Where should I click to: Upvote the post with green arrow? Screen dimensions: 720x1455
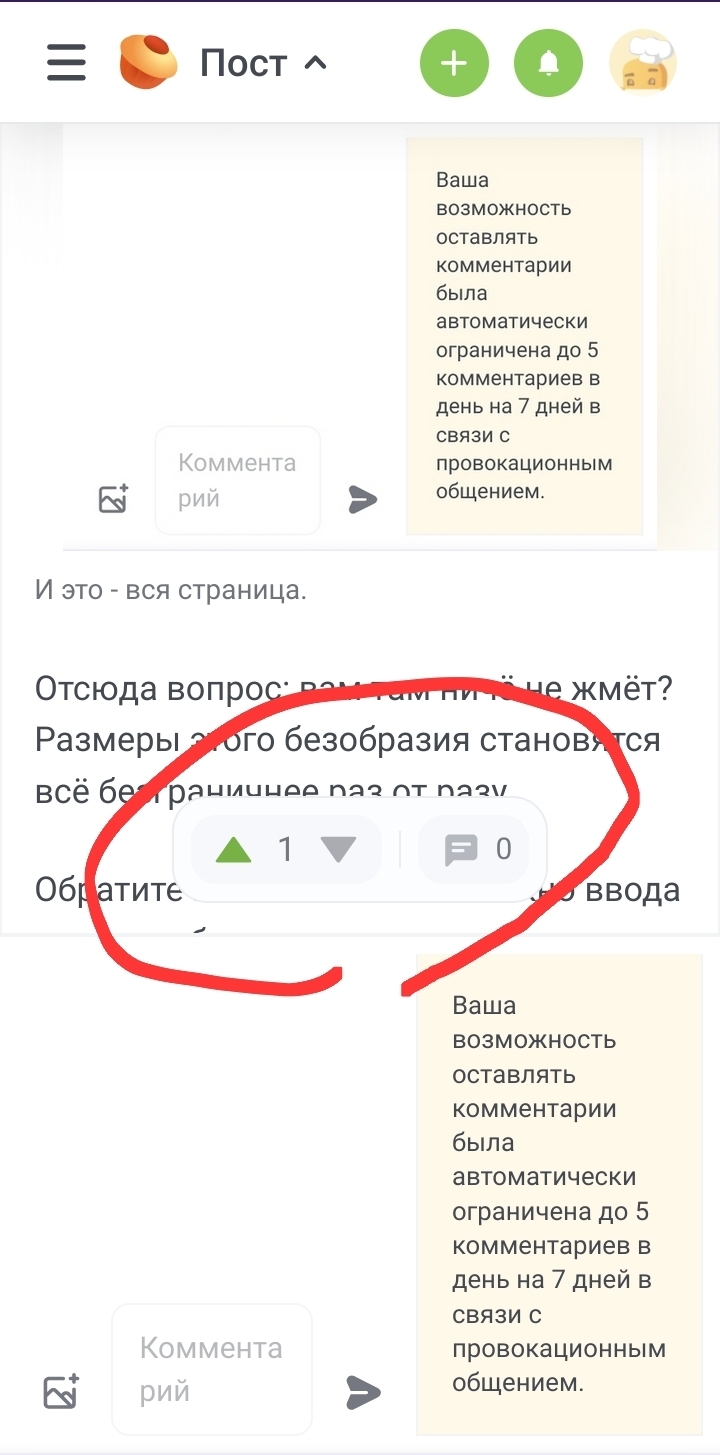coord(234,850)
